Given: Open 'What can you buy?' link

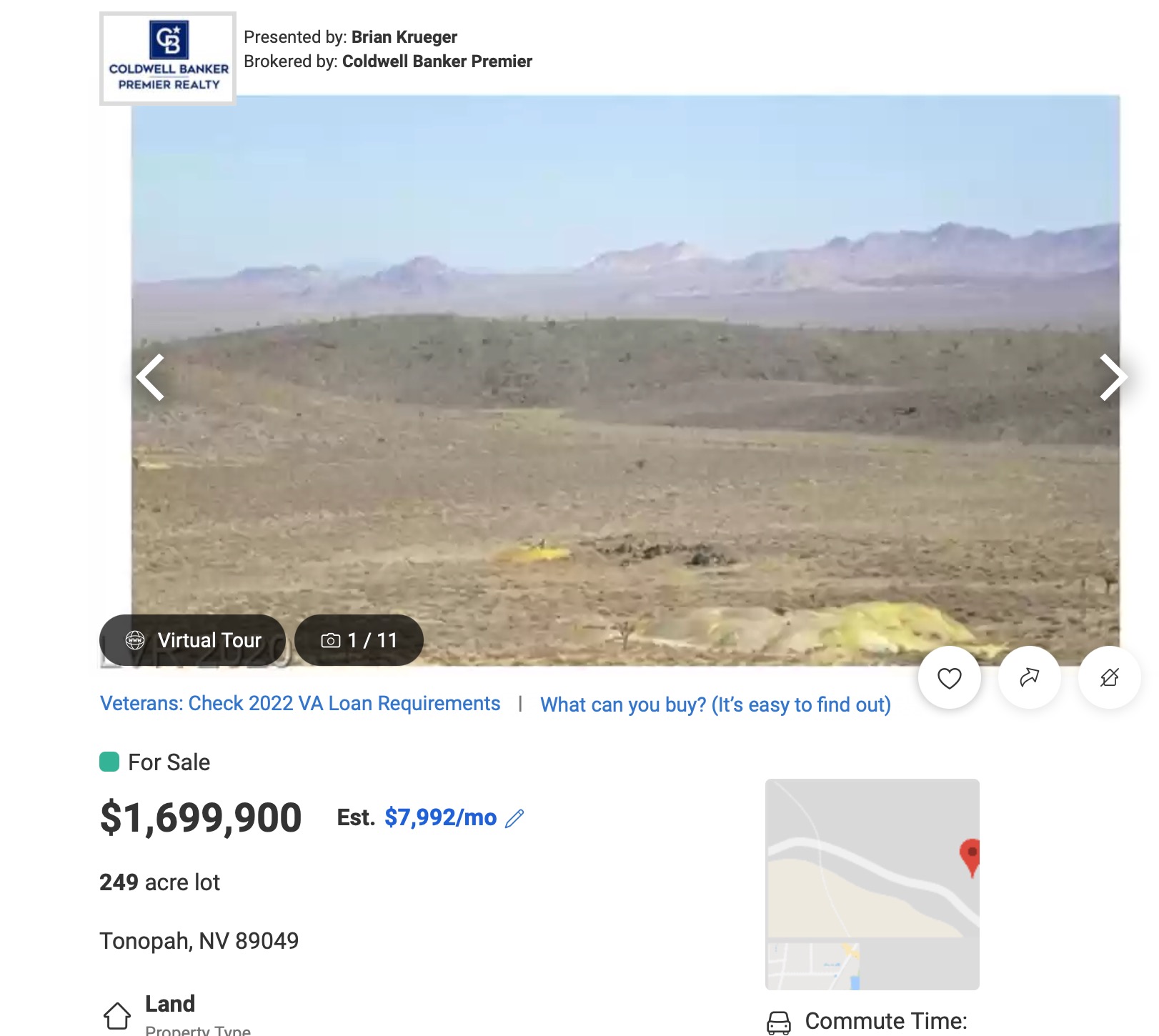Looking at the screenshot, I should click(x=715, y=705).
